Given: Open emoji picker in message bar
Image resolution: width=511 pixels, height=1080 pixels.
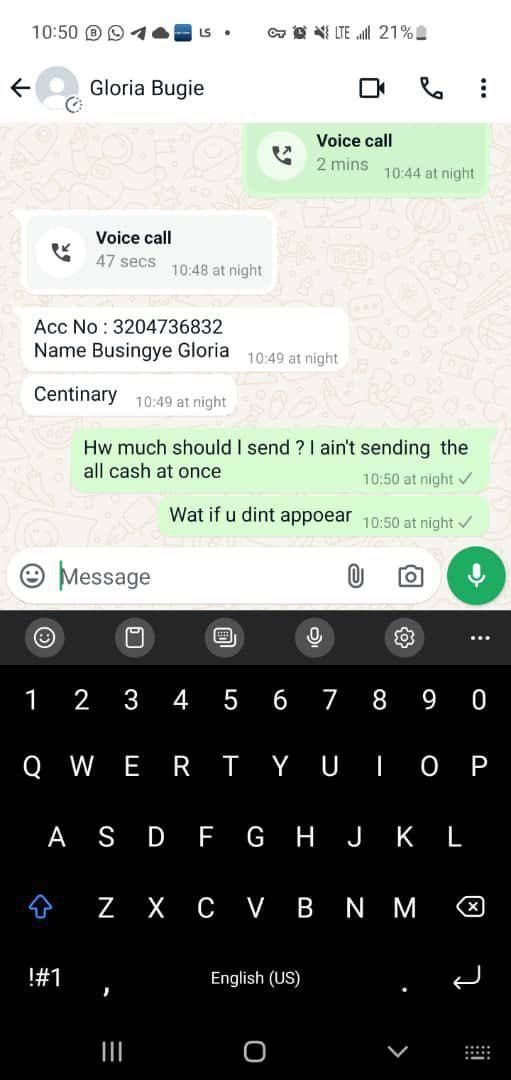Looking at the screenshot, I should 32,576.
